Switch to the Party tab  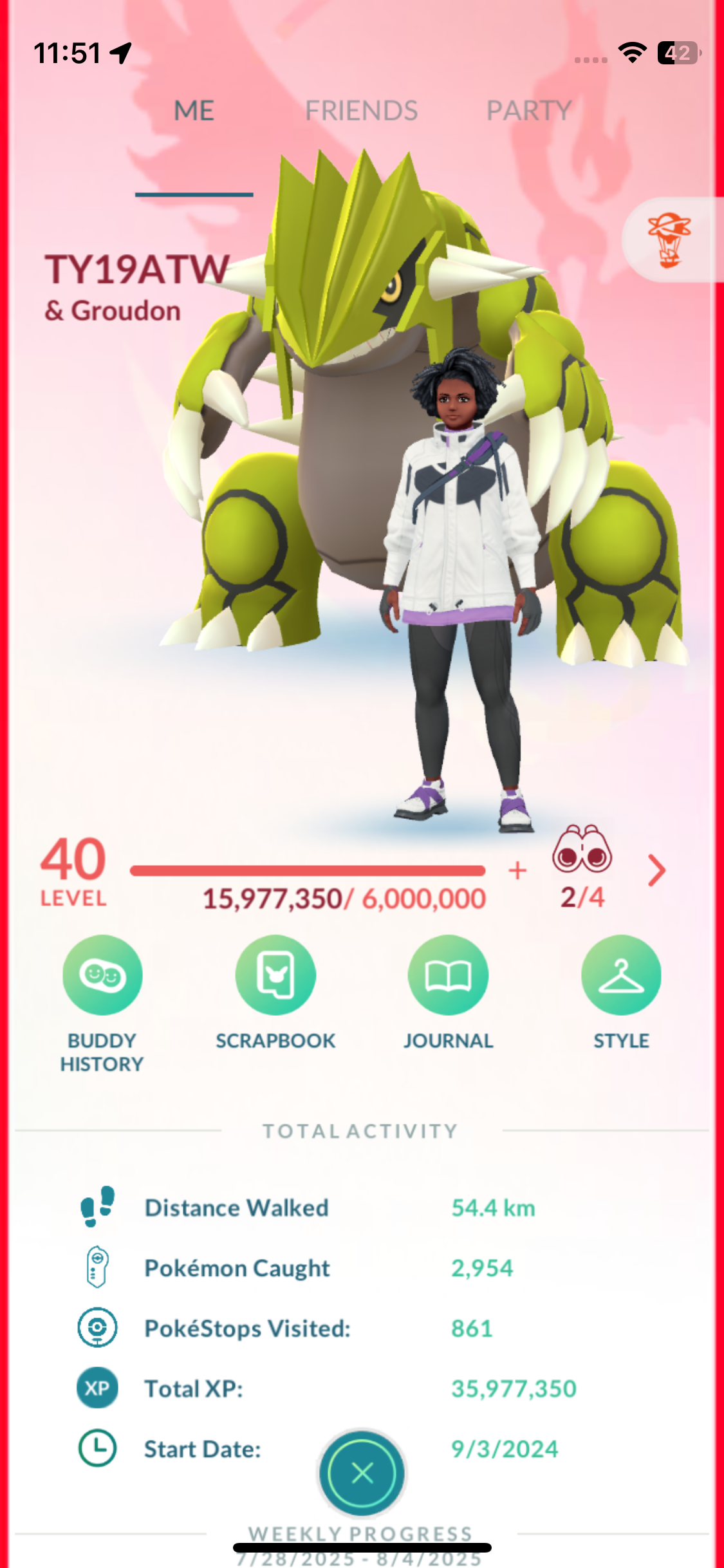click(529, 111)
